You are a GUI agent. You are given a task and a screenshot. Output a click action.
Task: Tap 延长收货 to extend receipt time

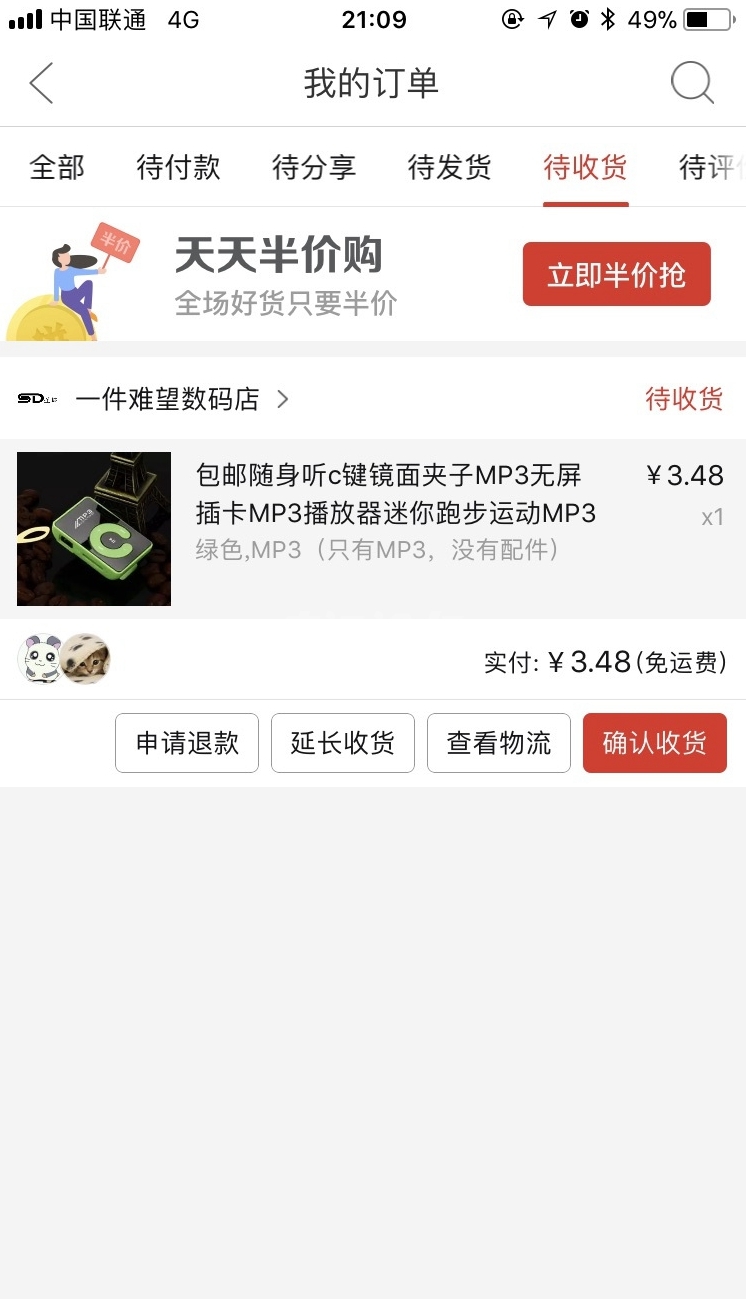(343, 743)
